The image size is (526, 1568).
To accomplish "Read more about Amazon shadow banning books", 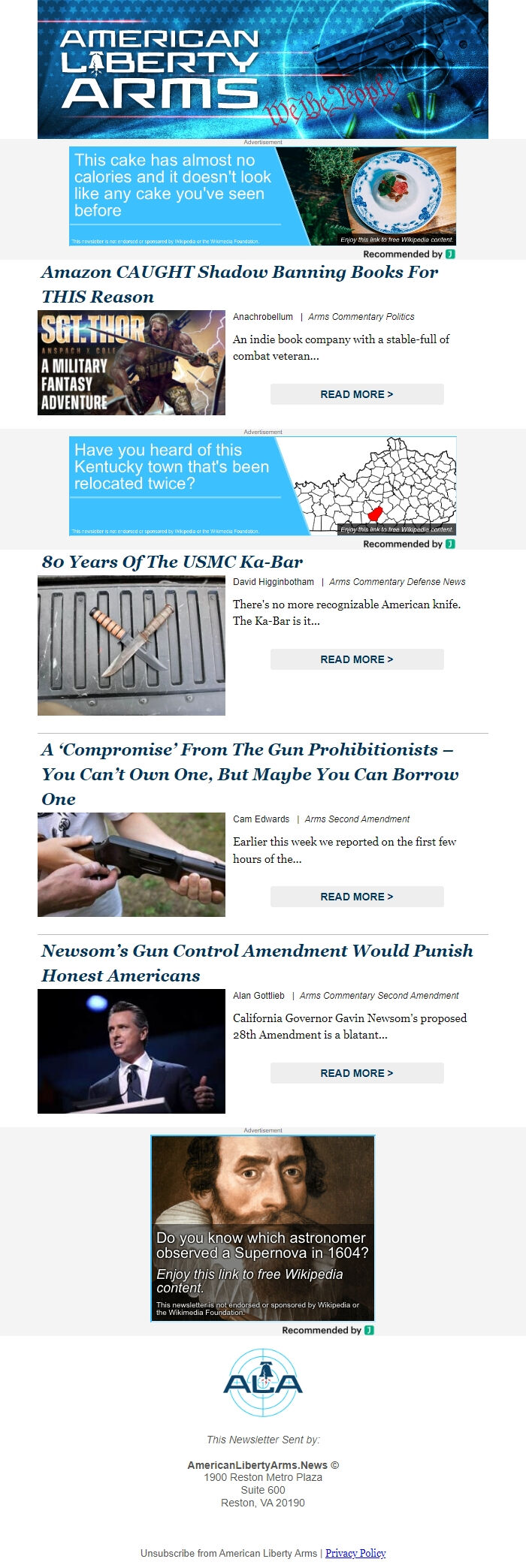I will coord(356,394).
